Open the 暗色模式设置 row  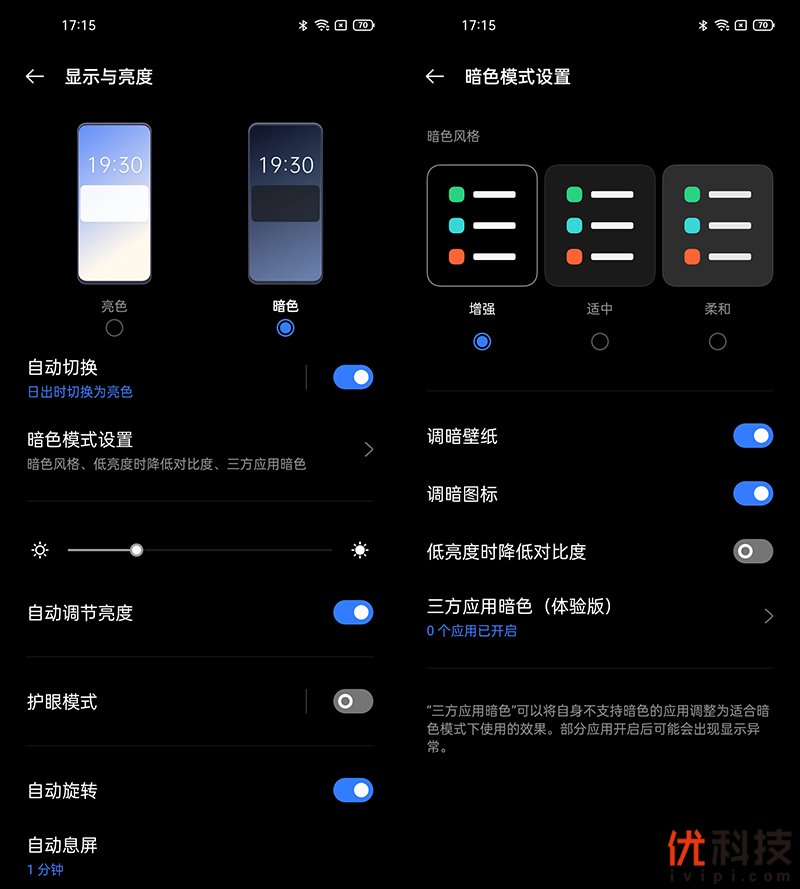pos(200,450)
